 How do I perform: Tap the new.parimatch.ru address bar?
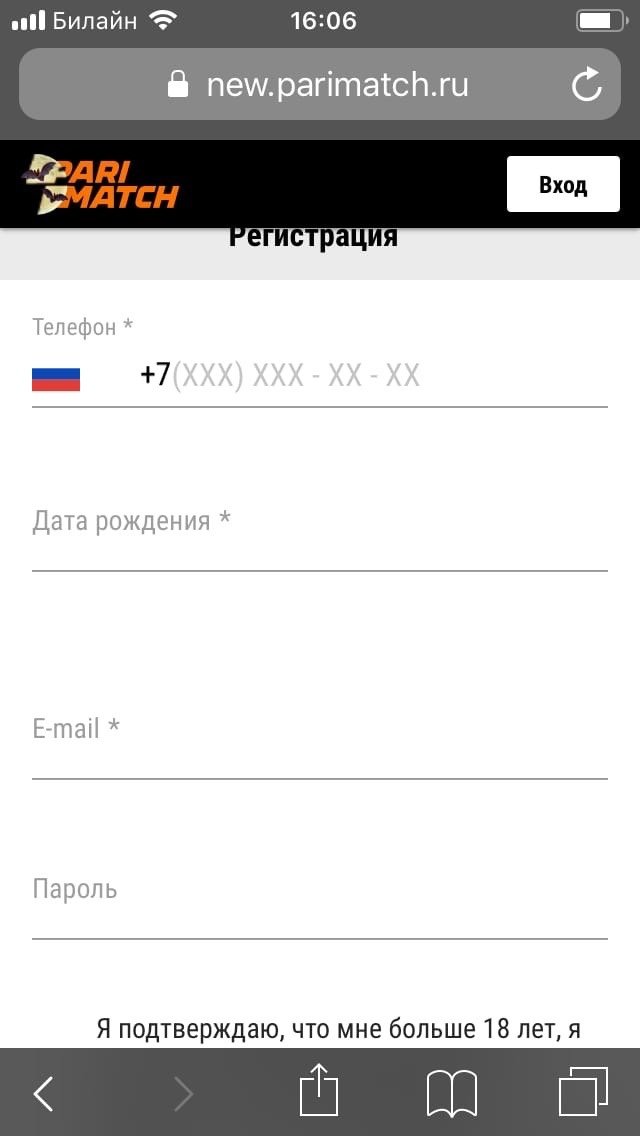click(320, 85)
